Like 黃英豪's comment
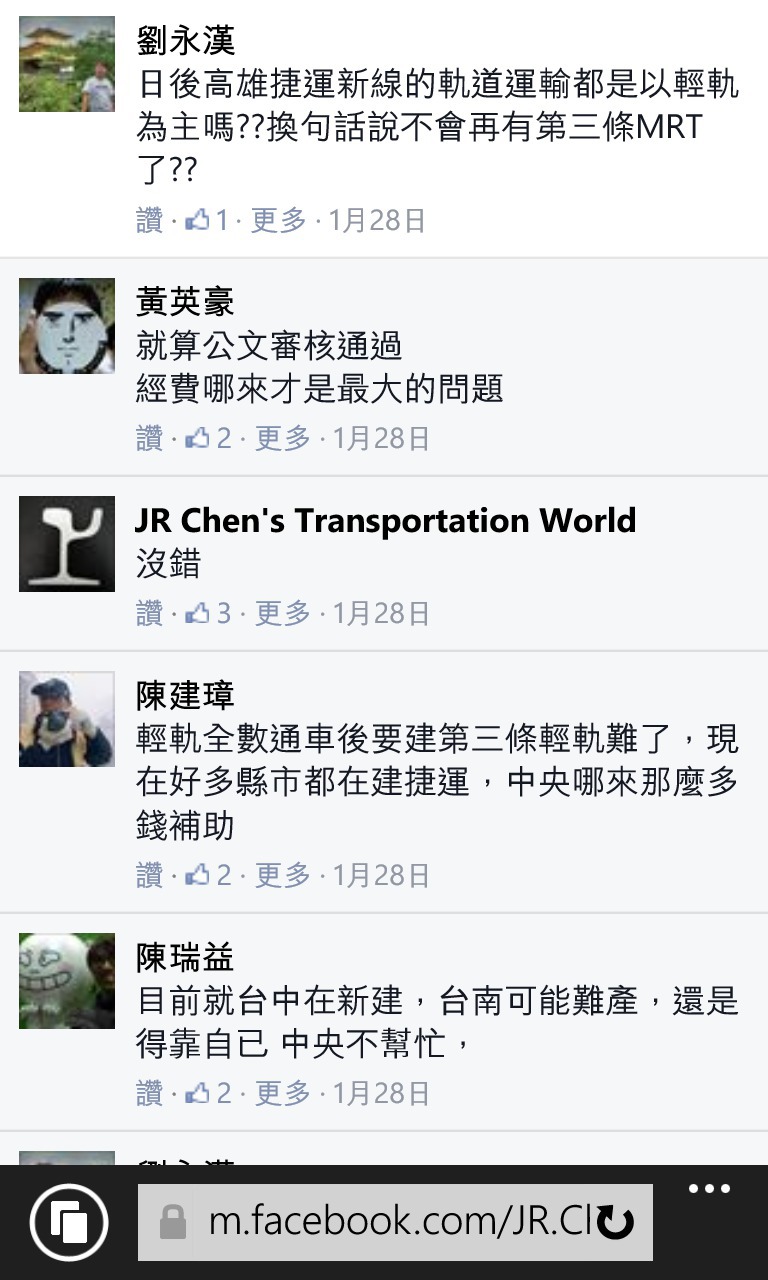This screenshot has width=768, height=1280. tap(149, 438)
